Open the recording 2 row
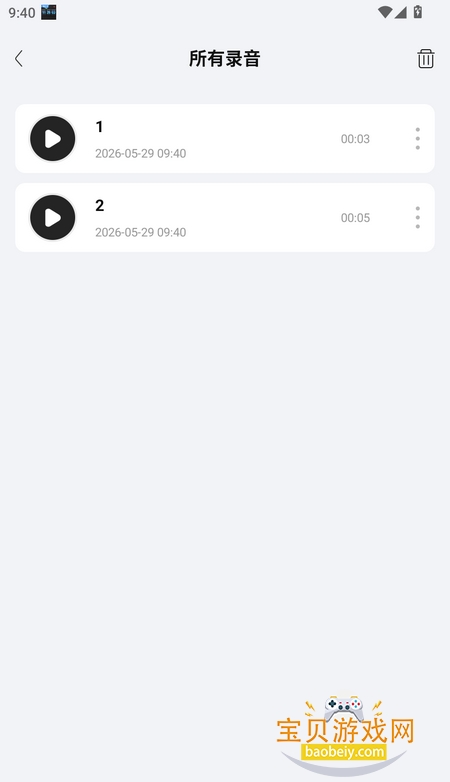This screenshot has width=450, height=782. click(x=225, y=217)
